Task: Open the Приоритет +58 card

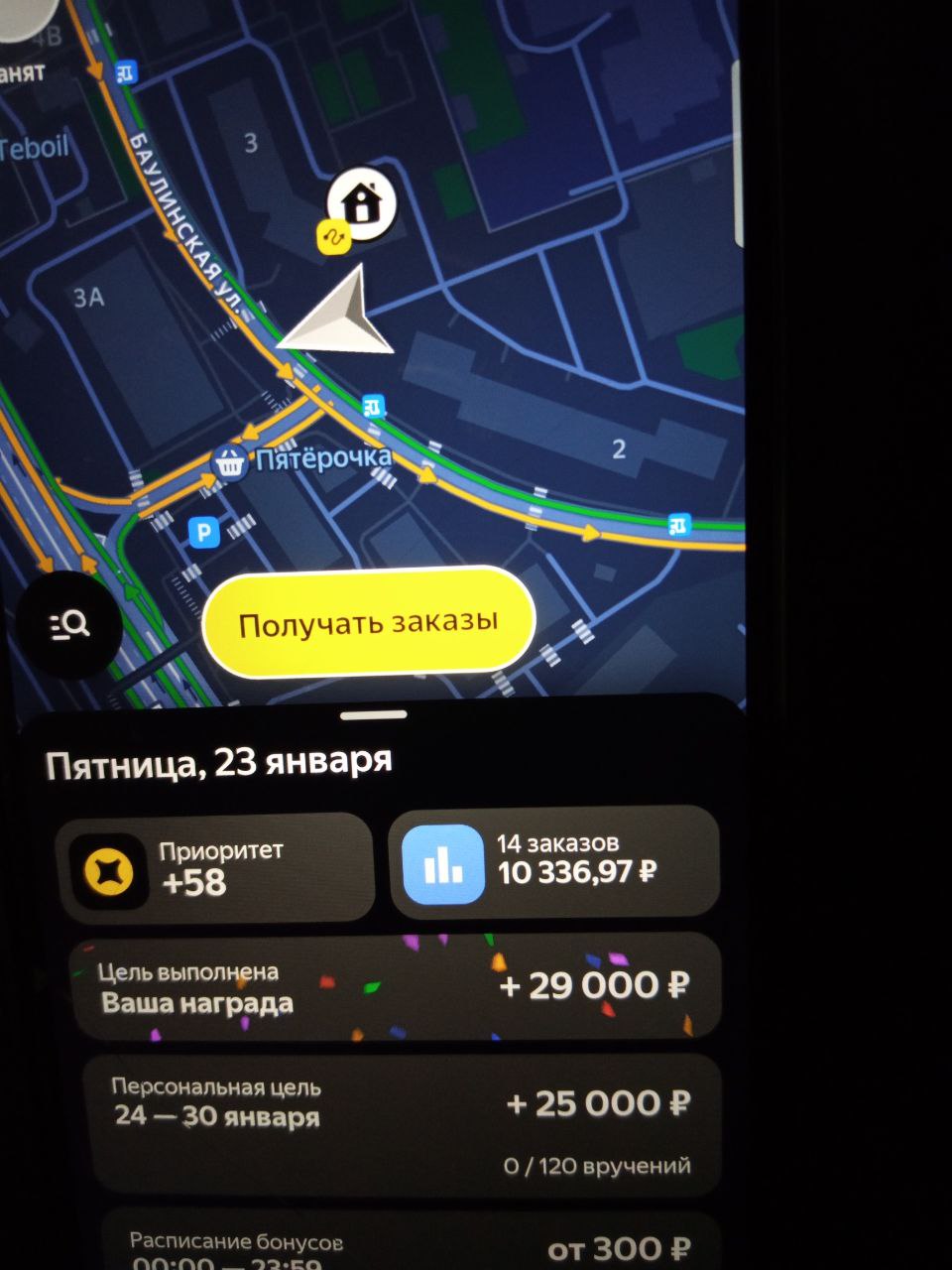Action: click(x=216, y=868)
